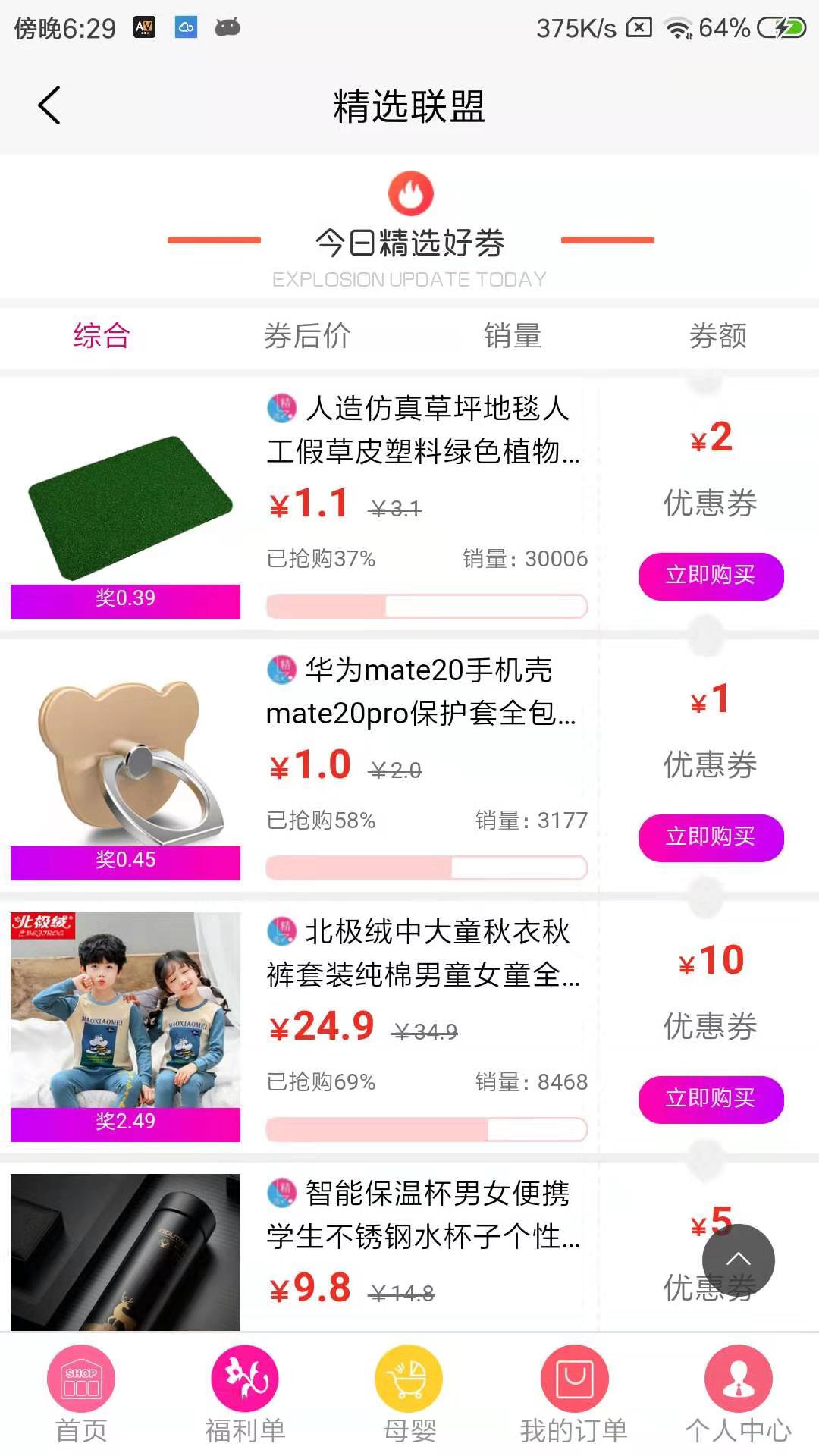
Task: Tap 立即购买 for 华为mate20手机壳
Action: [711, 837]
